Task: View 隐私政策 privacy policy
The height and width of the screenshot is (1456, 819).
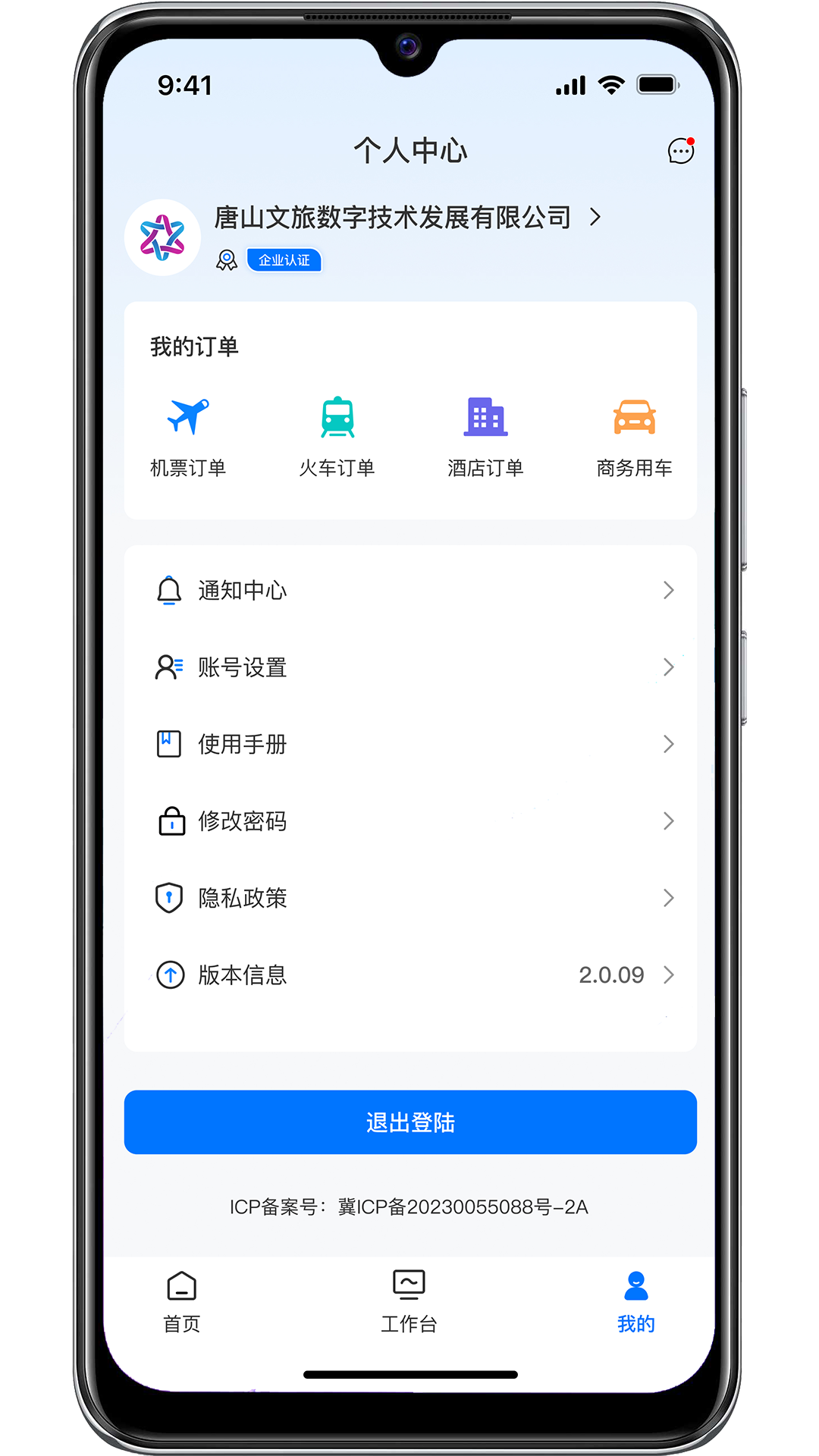Action: point(409,898)
